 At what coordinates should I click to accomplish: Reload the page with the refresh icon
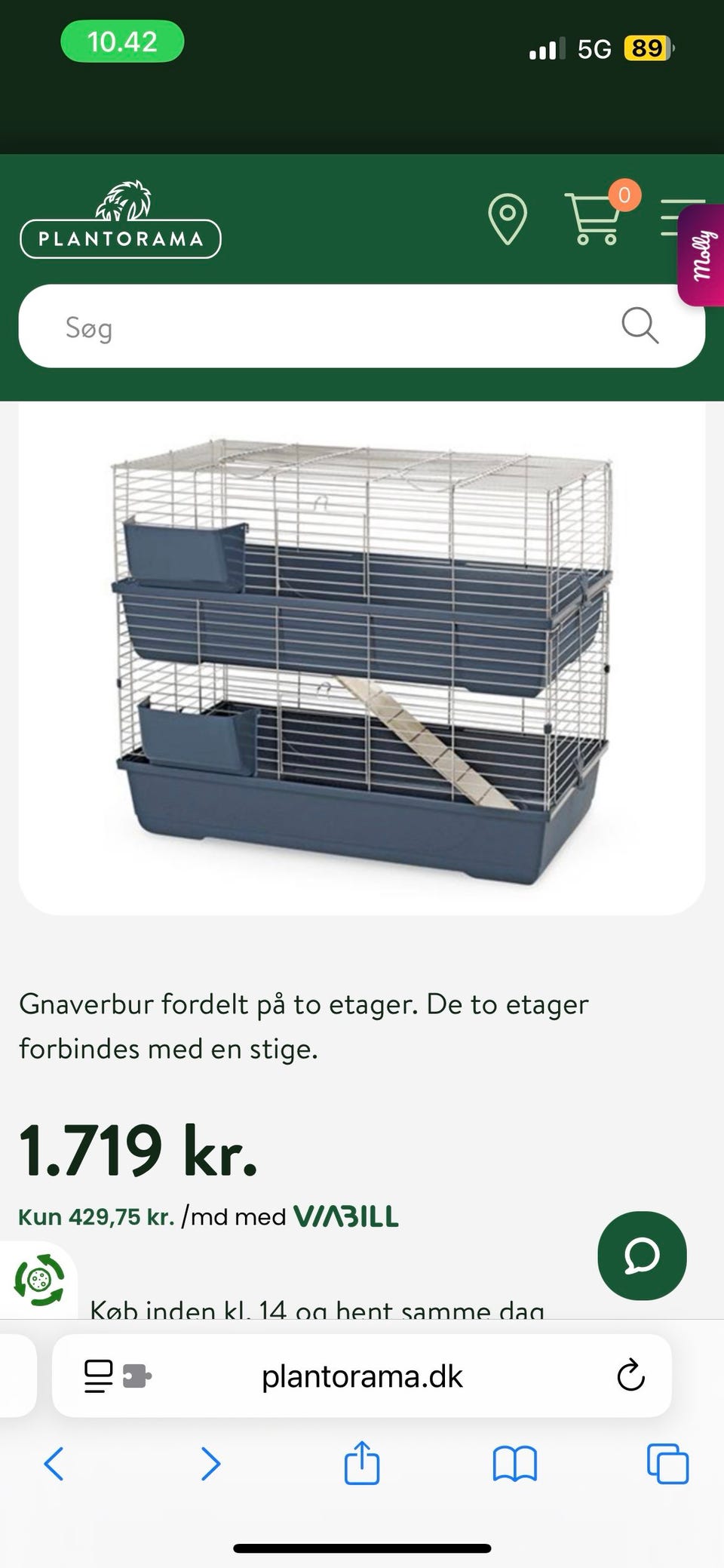pos(630,1376)
